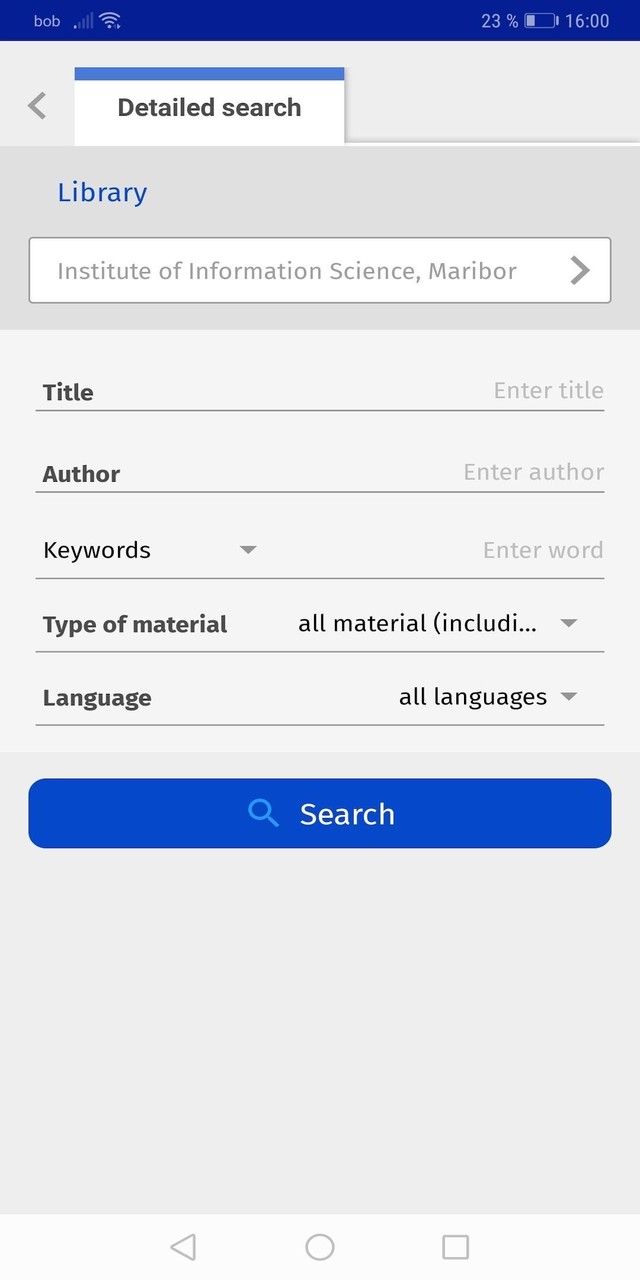Choose a language from the all languages dropdown
The height and width of the screenshot is (1280, 640).
[x=487, y=697]
